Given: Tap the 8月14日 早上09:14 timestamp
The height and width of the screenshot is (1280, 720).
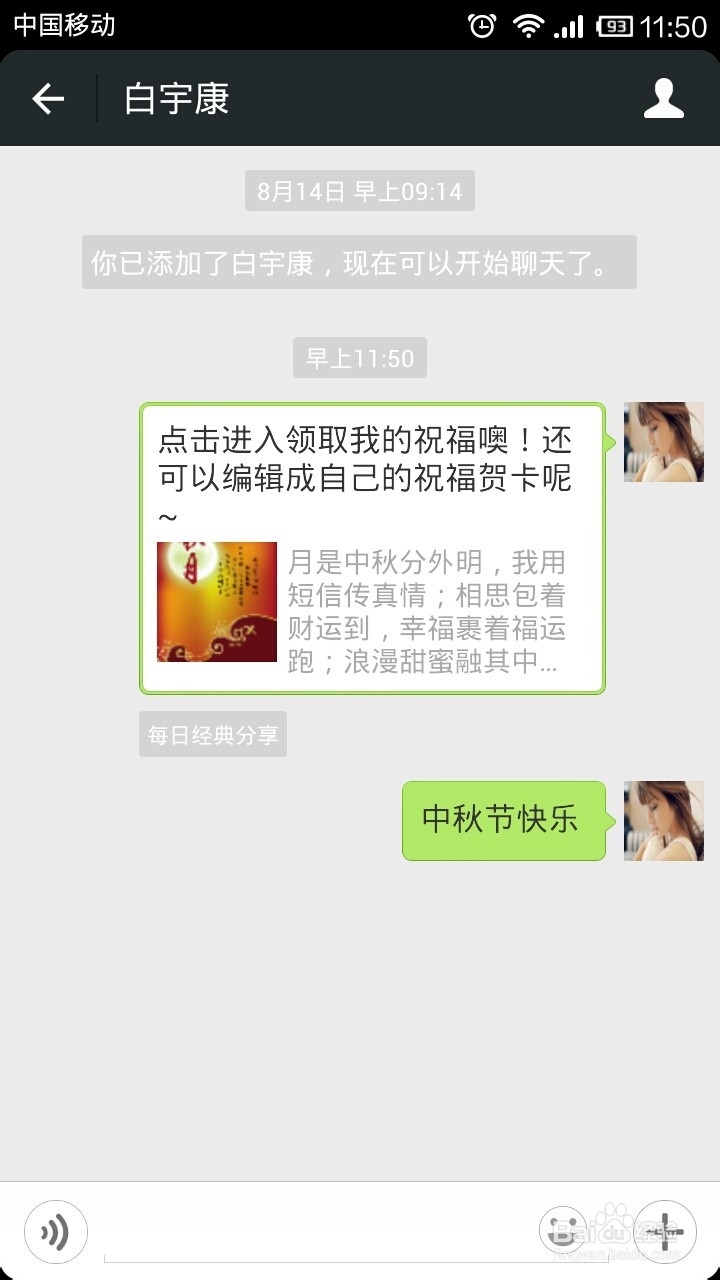Looking at the screenshot, I should pos(360,191).
